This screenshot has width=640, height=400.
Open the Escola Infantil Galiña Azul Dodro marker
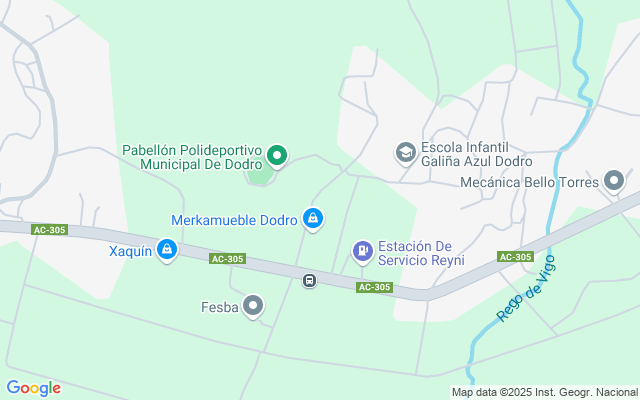(x=405, y=152)
